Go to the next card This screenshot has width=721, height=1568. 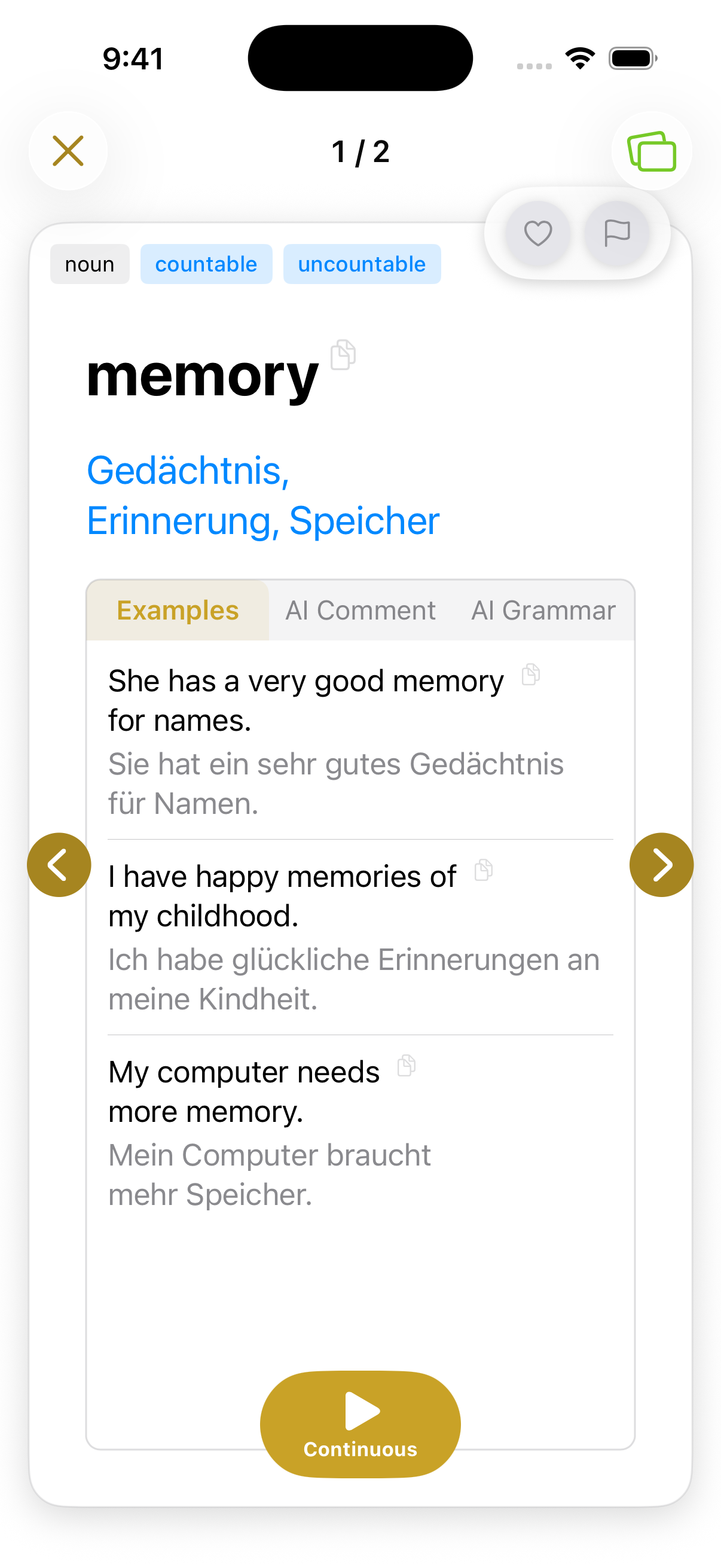click(x=661, y=864)
